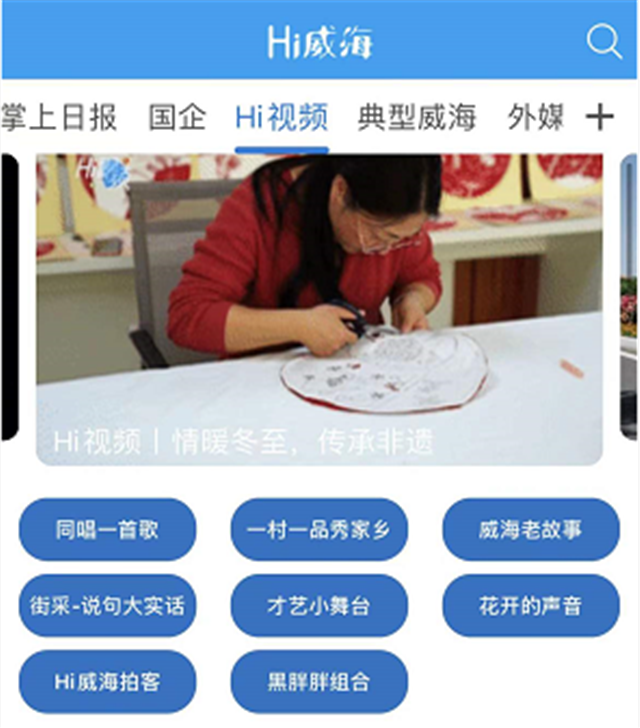Tap the plus icon to add channels

[x=599, y=117]
